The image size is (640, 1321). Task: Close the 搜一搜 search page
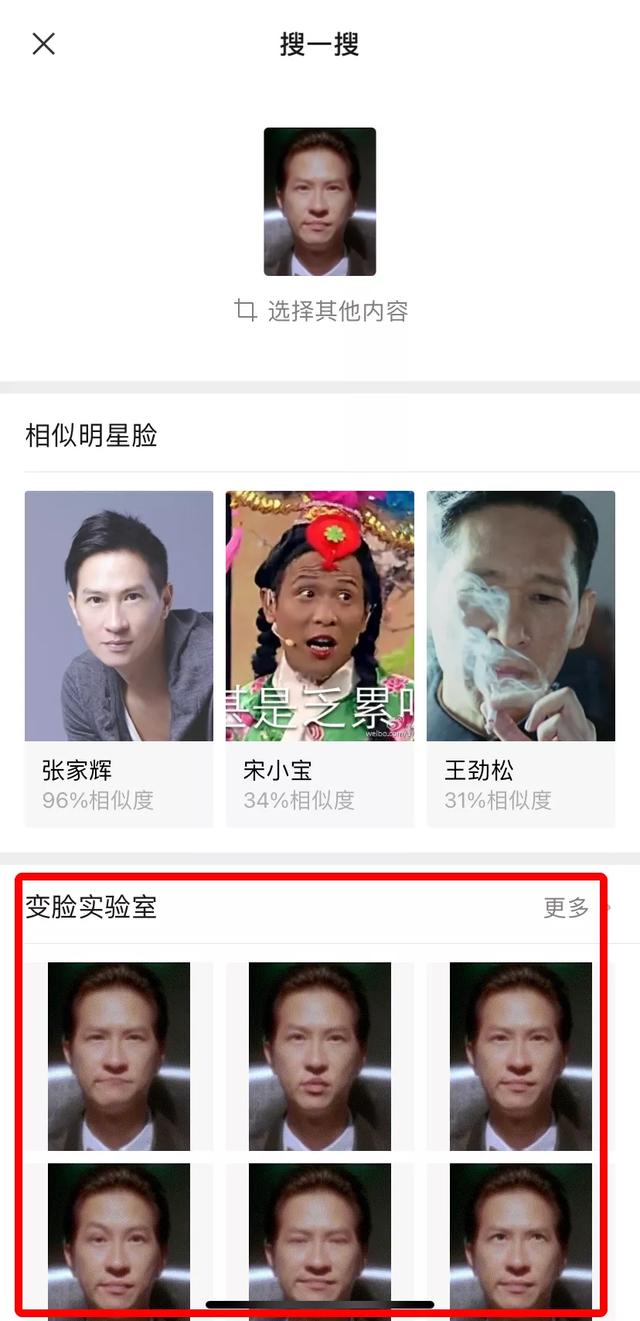tap(44, 44)
